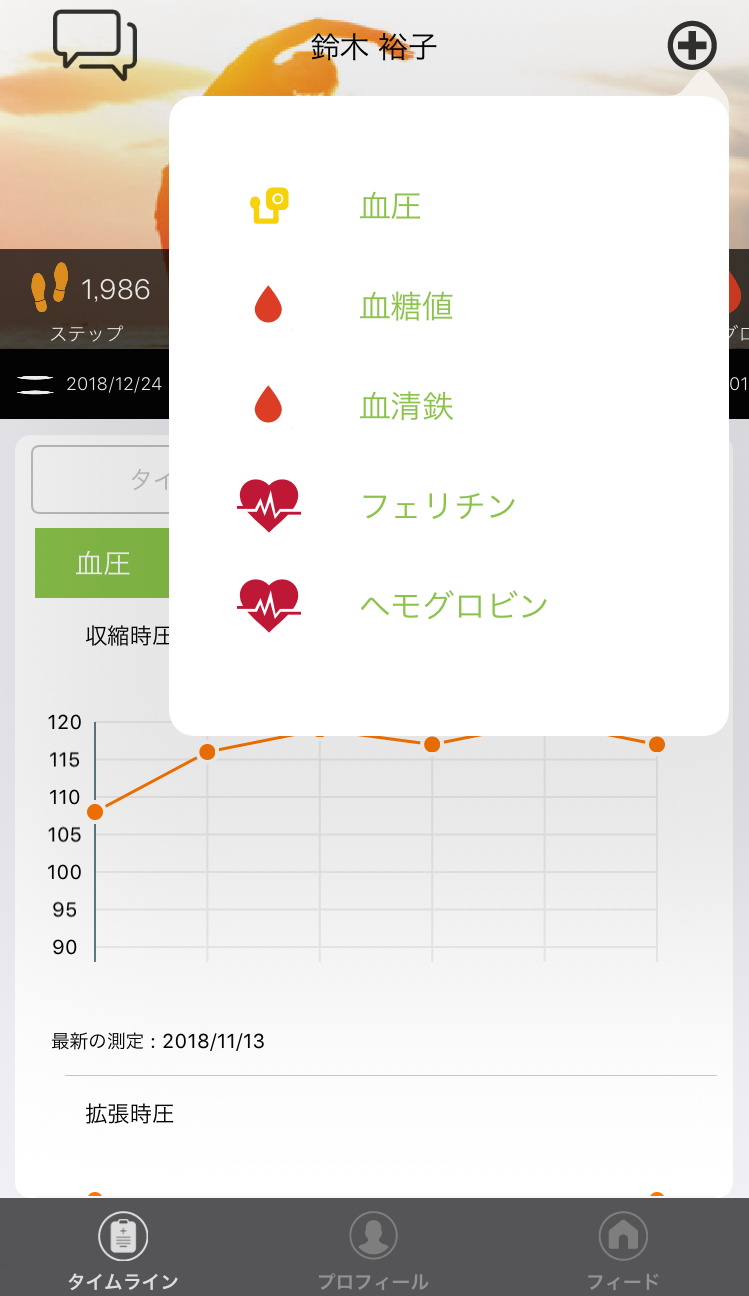Select the green 血圧 chart tab
Viewport: 749px width, 1296px height.
coord(102,563)
